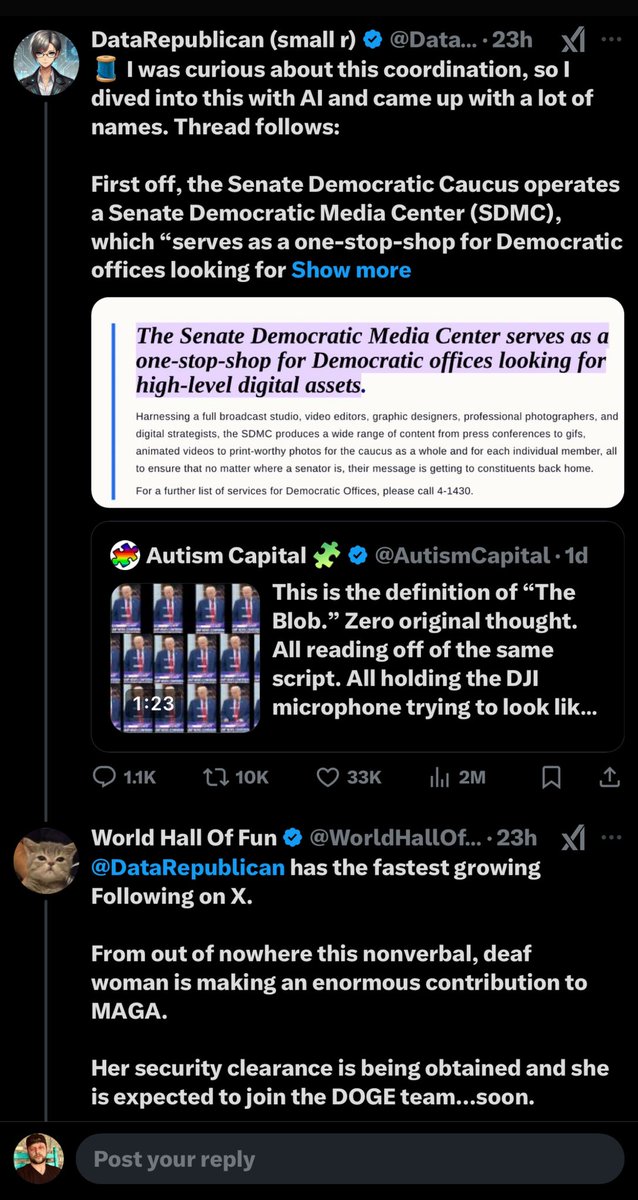638x1200 pixels.
Task: View analytics for DataRepublican's post
Action: pyautogui.click(x=457, y=777)
